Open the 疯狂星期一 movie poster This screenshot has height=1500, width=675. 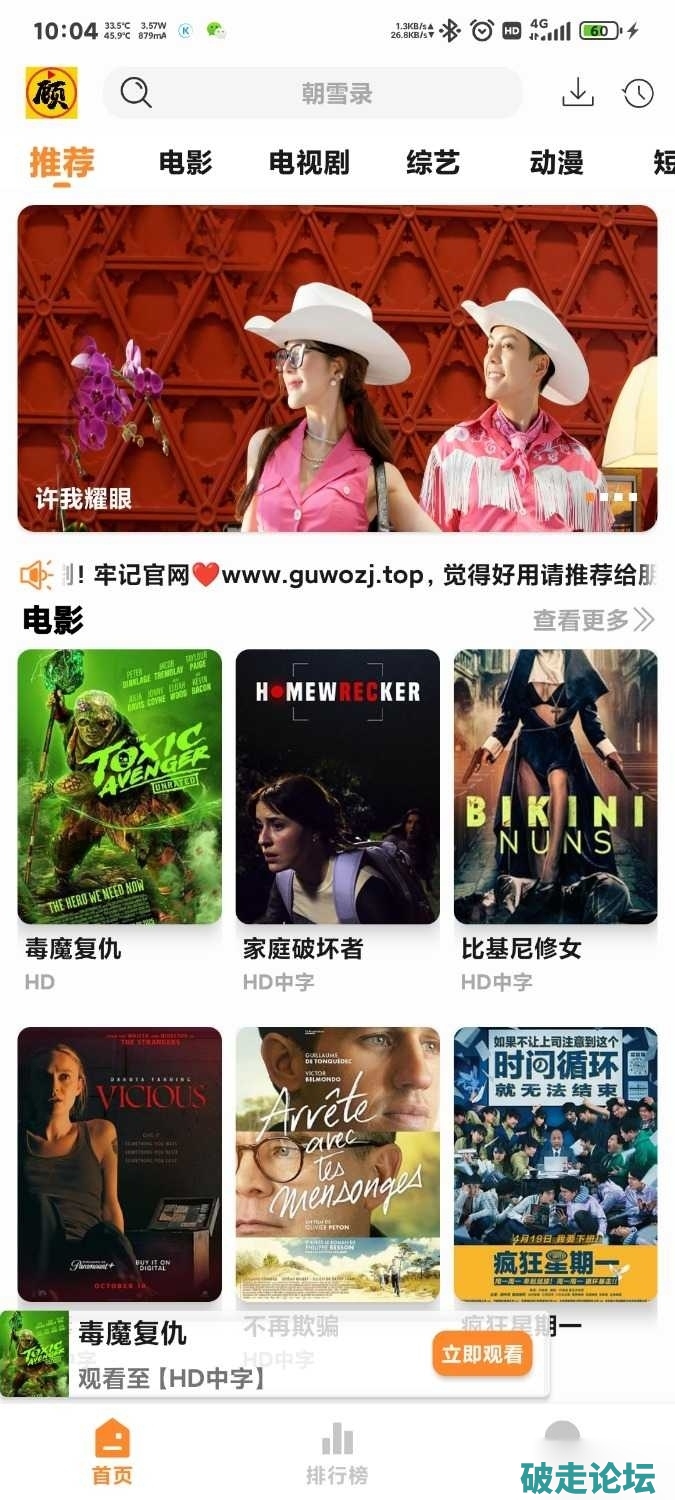point(555,1164)
